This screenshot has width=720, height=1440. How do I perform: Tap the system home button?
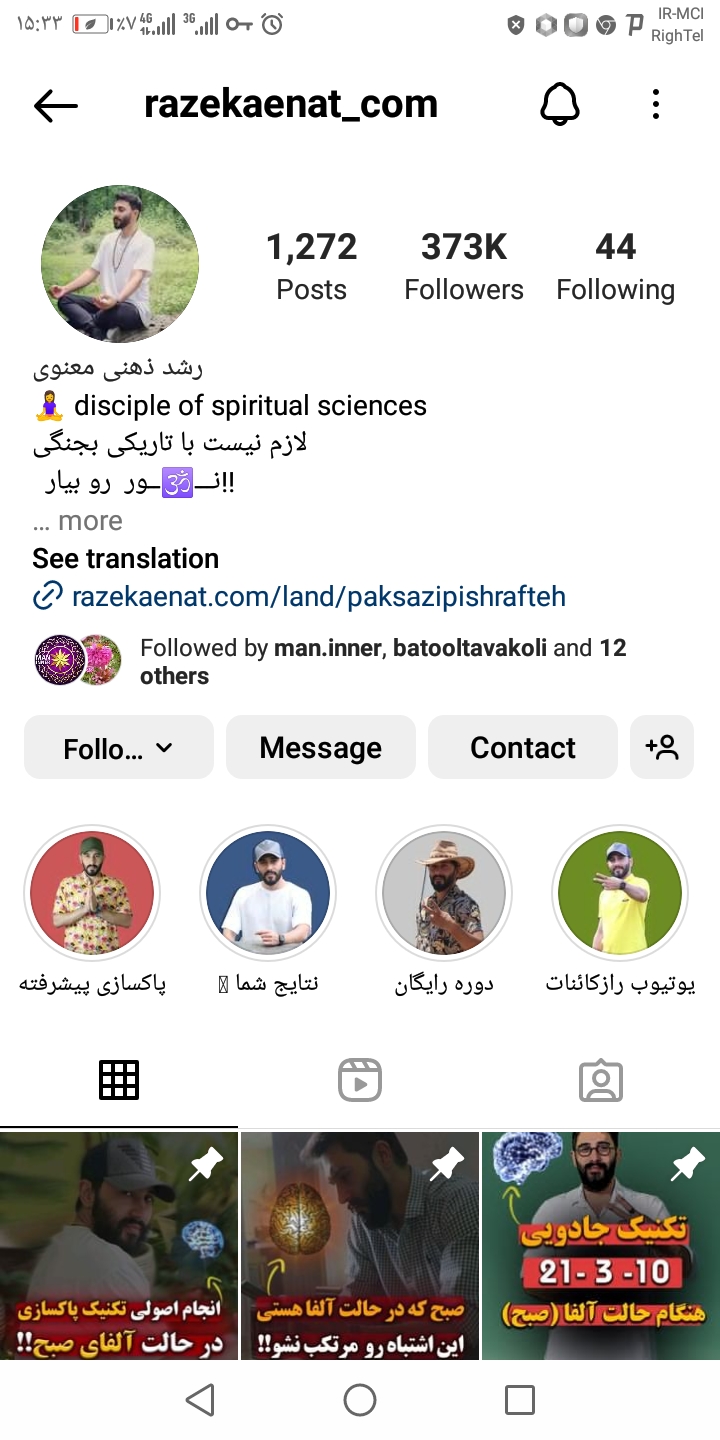(x=360, y=1400)
